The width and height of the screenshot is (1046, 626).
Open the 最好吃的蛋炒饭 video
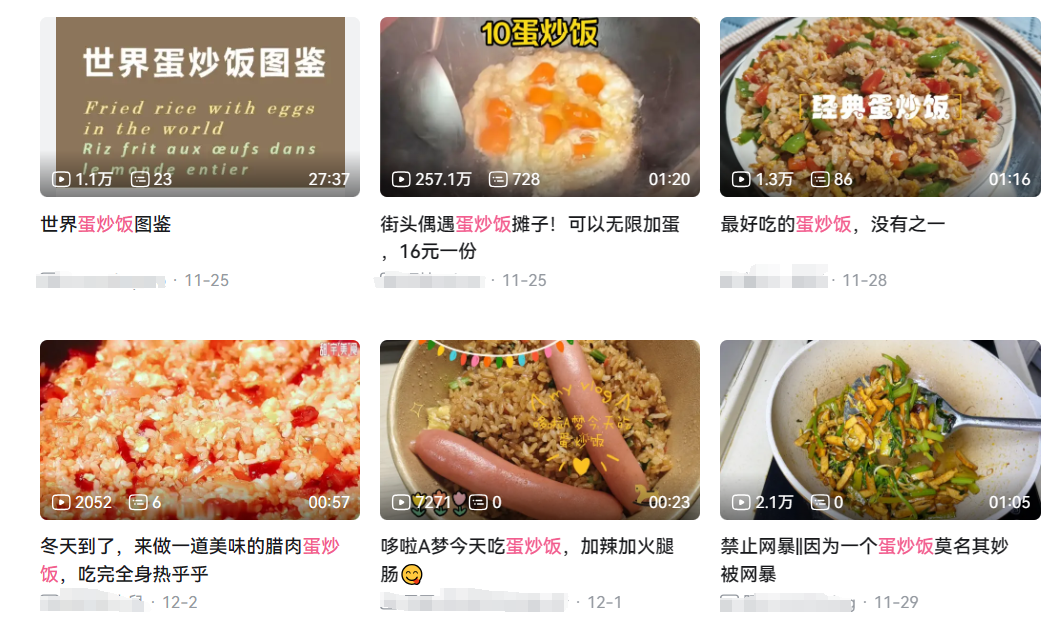pos(880,106)
